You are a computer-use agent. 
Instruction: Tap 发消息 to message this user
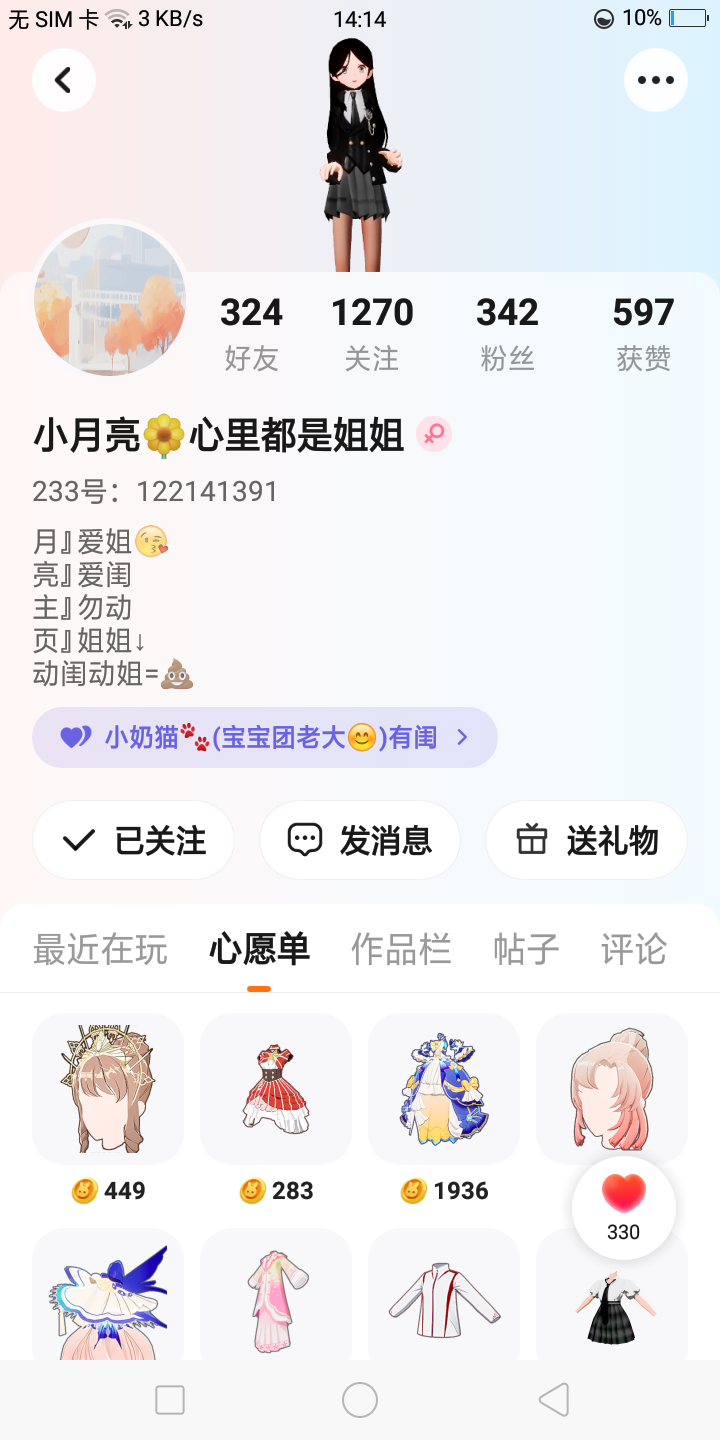click(360, 841)
